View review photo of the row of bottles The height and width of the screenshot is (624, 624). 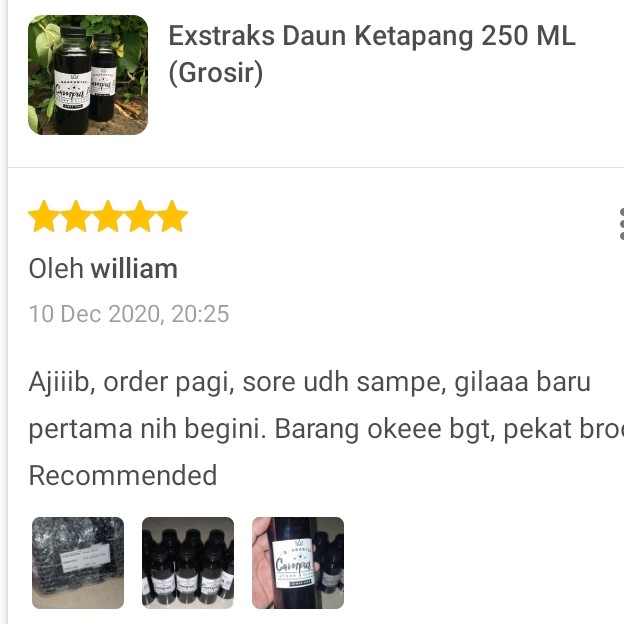point(188,563)
